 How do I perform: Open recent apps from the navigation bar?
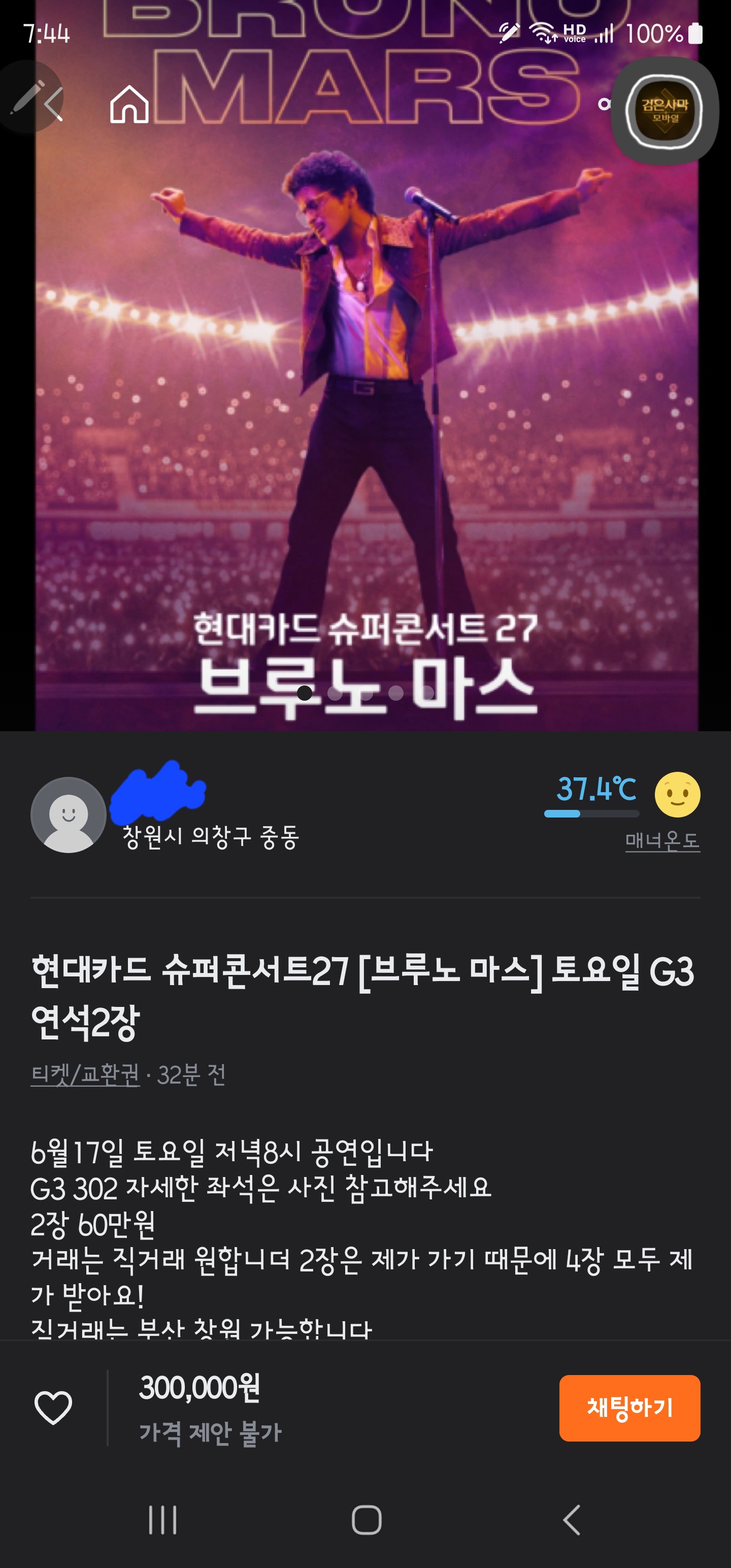tap(162, 1520)
